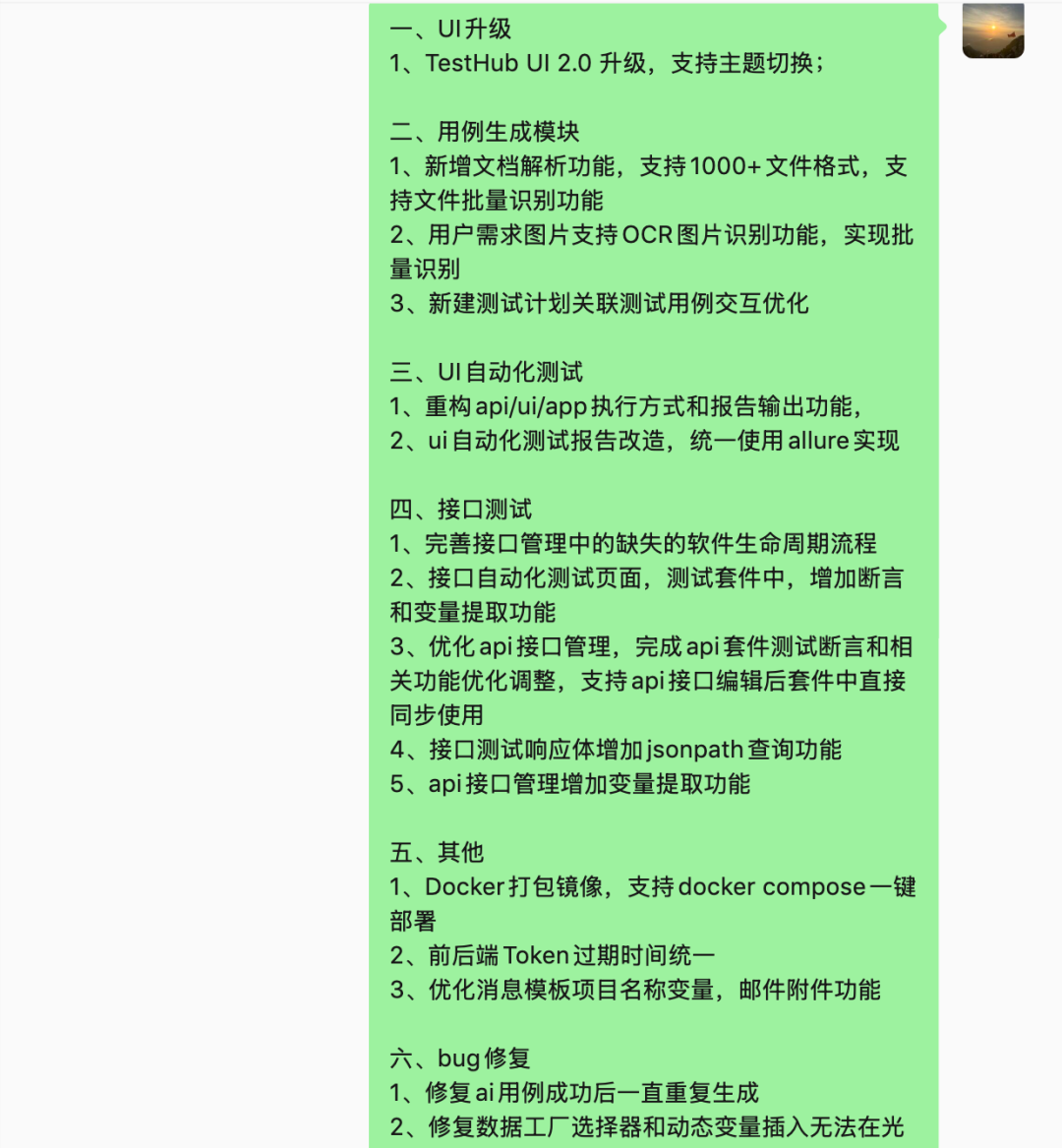Open the sender's sunset avatar profile

click(x=993, y=30)
